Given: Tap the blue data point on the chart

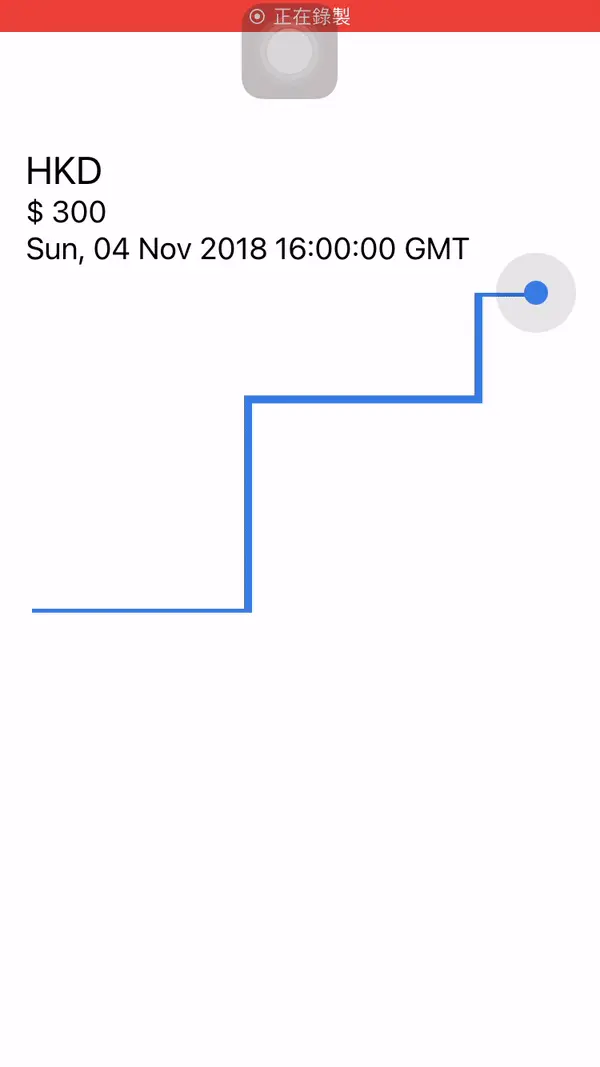Looking at the screenshot, I should pos(536,293).
